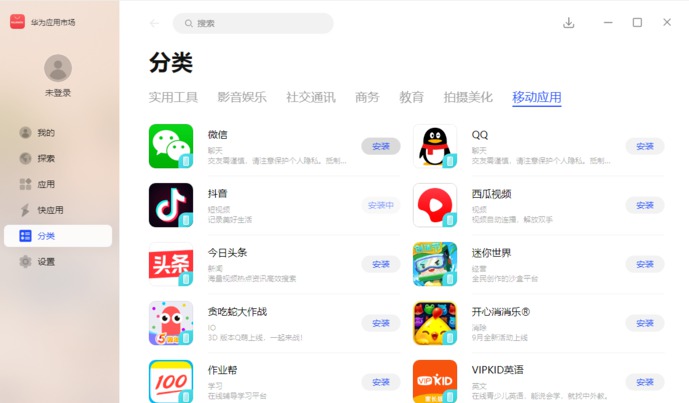The width and height of the screenshot is (689, 403).
Task: Open the 今日头条 app details
Action: (227, 252)
